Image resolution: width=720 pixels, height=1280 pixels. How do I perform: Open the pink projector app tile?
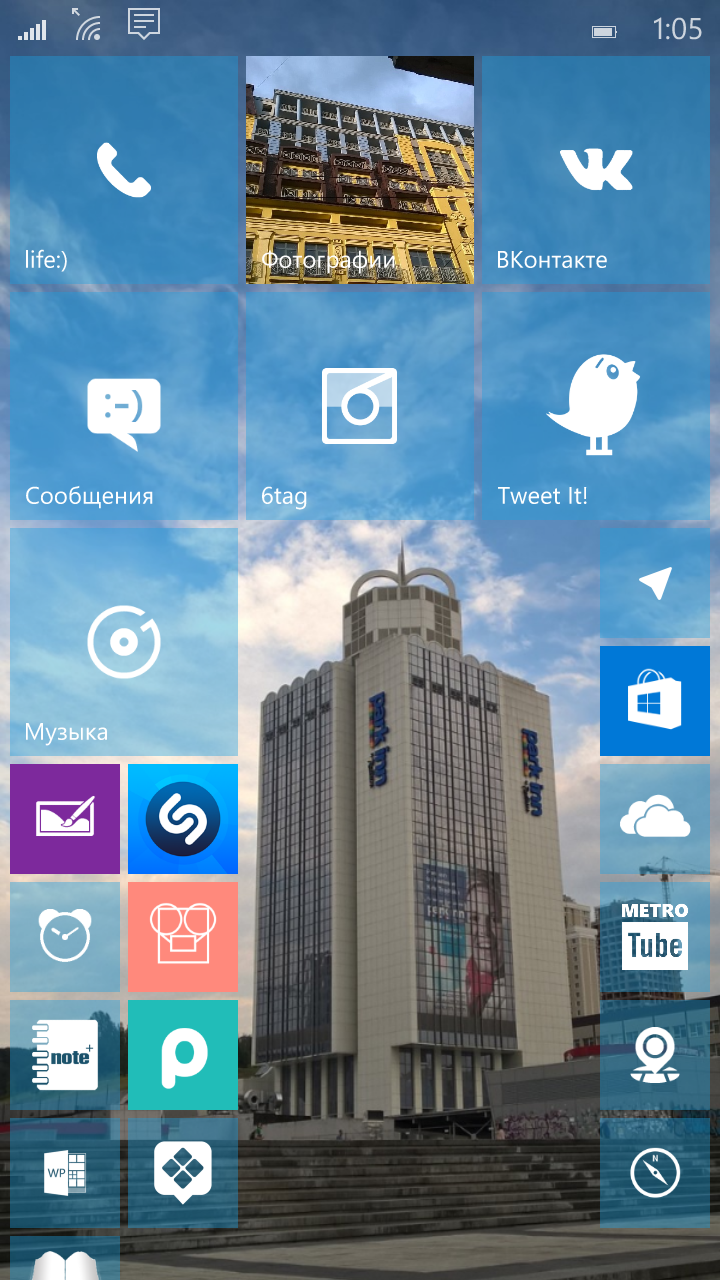coord(183,937)
